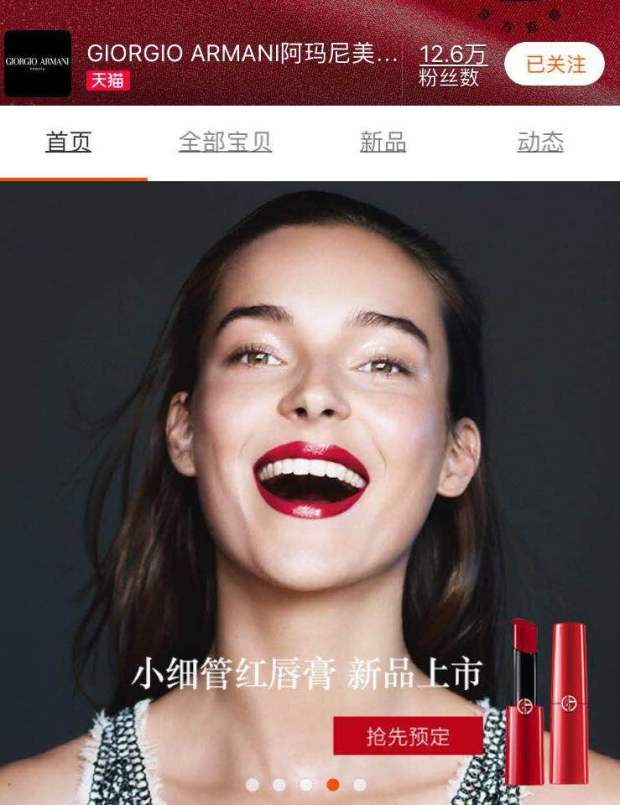620x805 pixels.
Task: Switch to the 首页 tab
Action: click(68, 143)
